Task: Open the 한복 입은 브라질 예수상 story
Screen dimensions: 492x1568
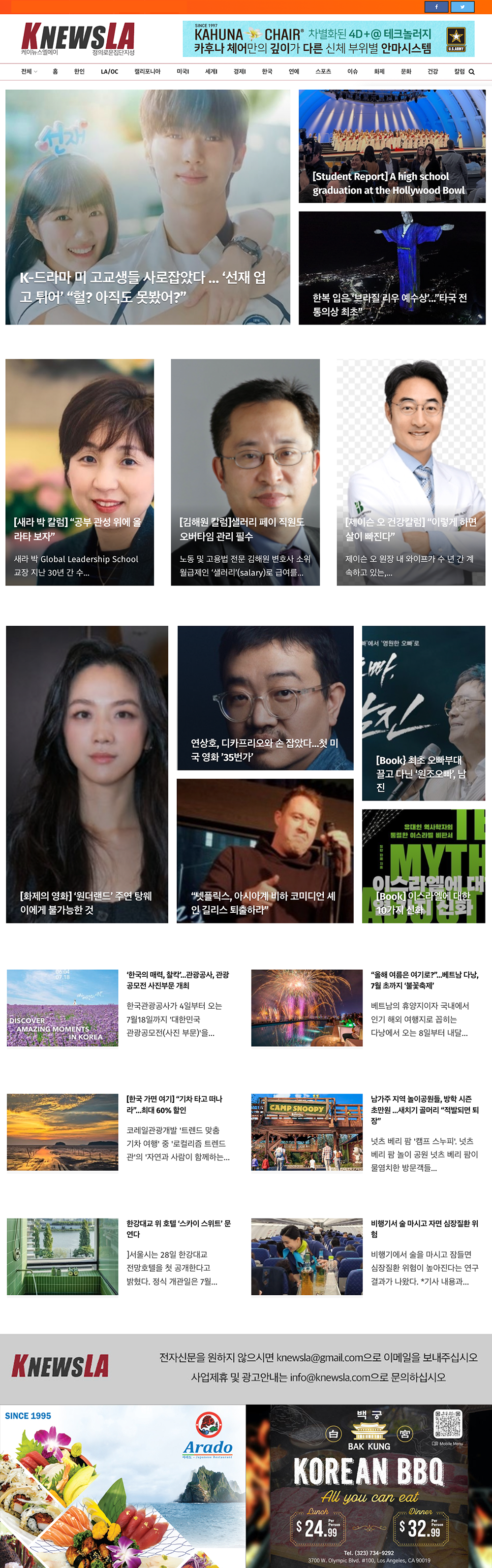Action: (x=392, y=268)
